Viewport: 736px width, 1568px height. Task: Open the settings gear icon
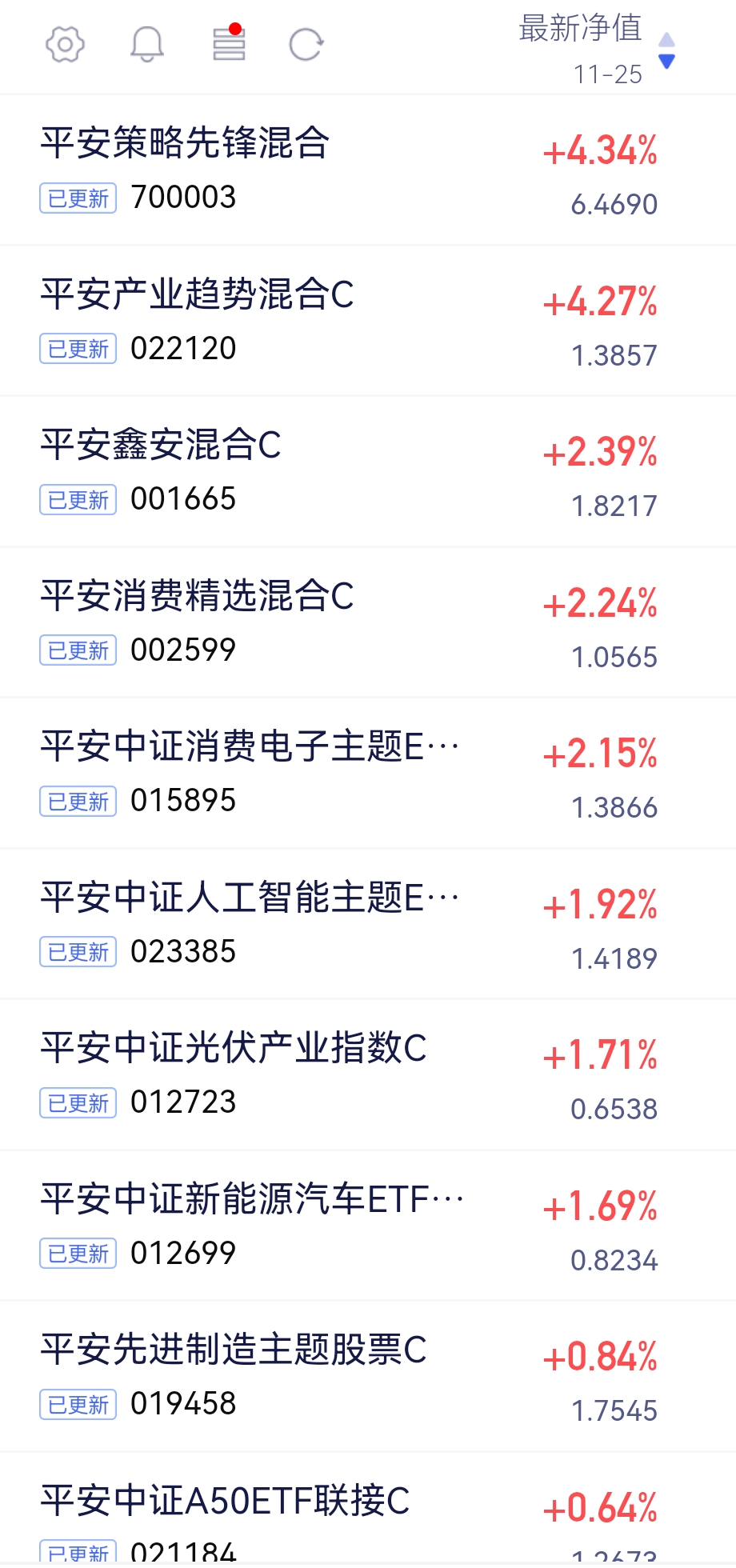point(65,44)
